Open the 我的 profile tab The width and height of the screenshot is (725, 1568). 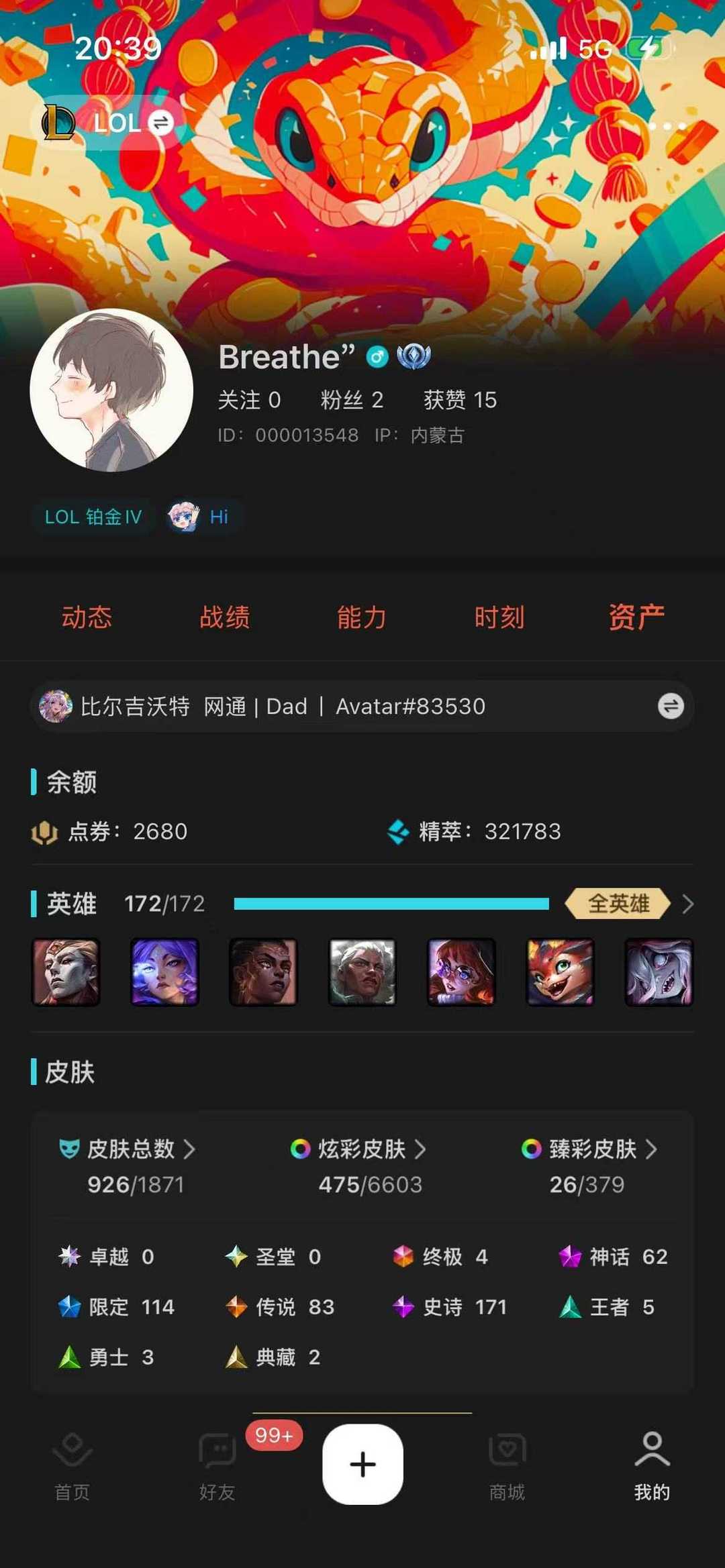coord(652,1466)
